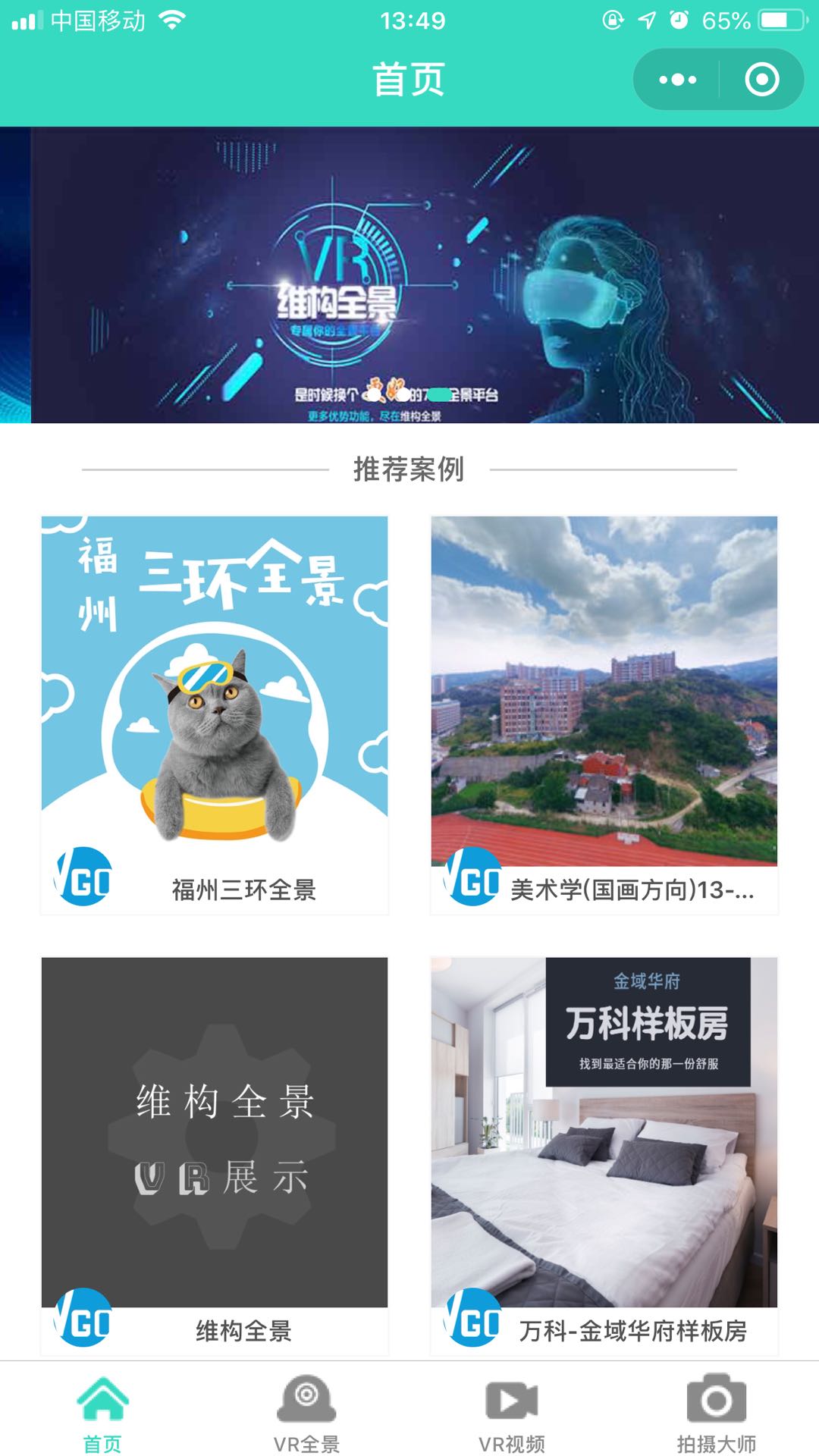
Task: Go to the 首页 tab
Action: pyautogui.click(x=102, y=1412)
